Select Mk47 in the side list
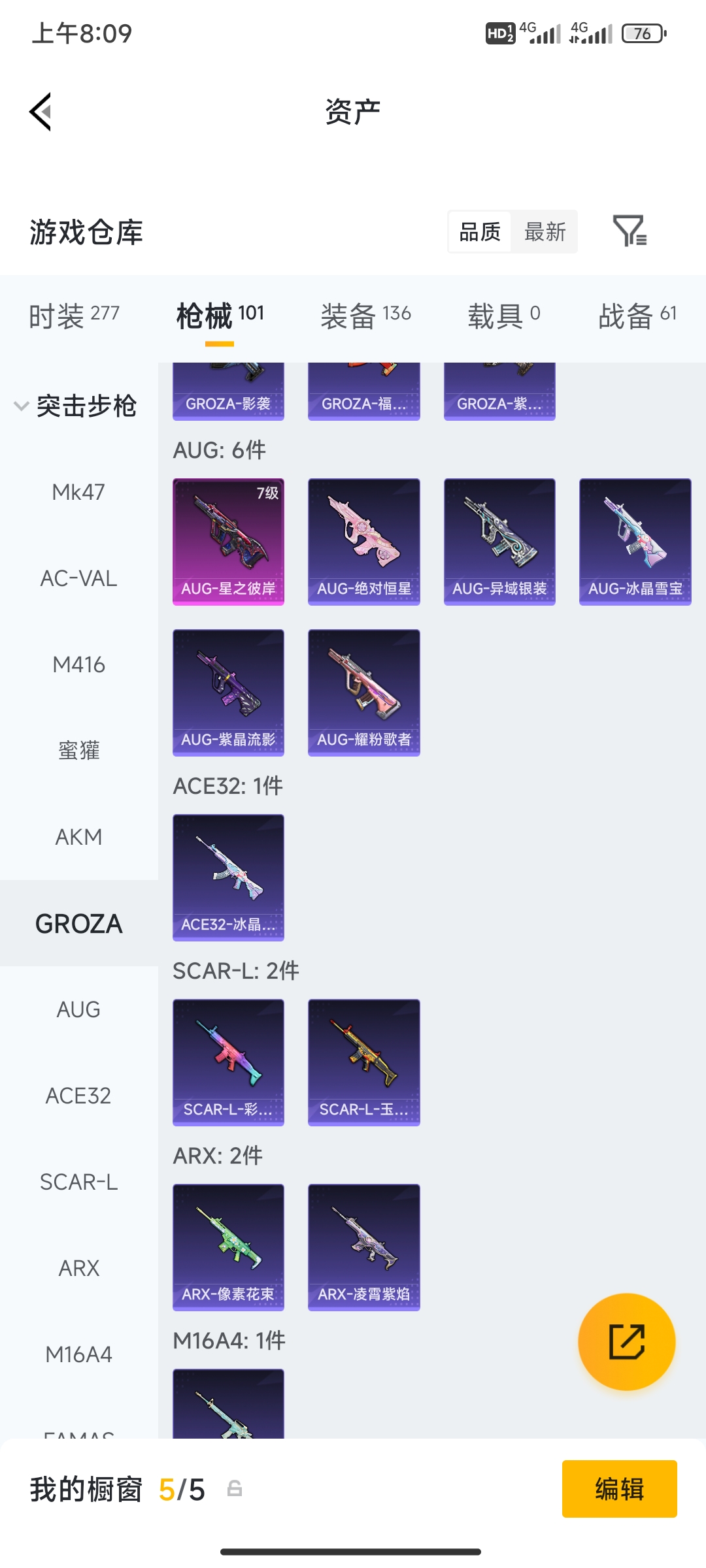The width and height of the screenshot is (706, 1568). coord(78,492)
